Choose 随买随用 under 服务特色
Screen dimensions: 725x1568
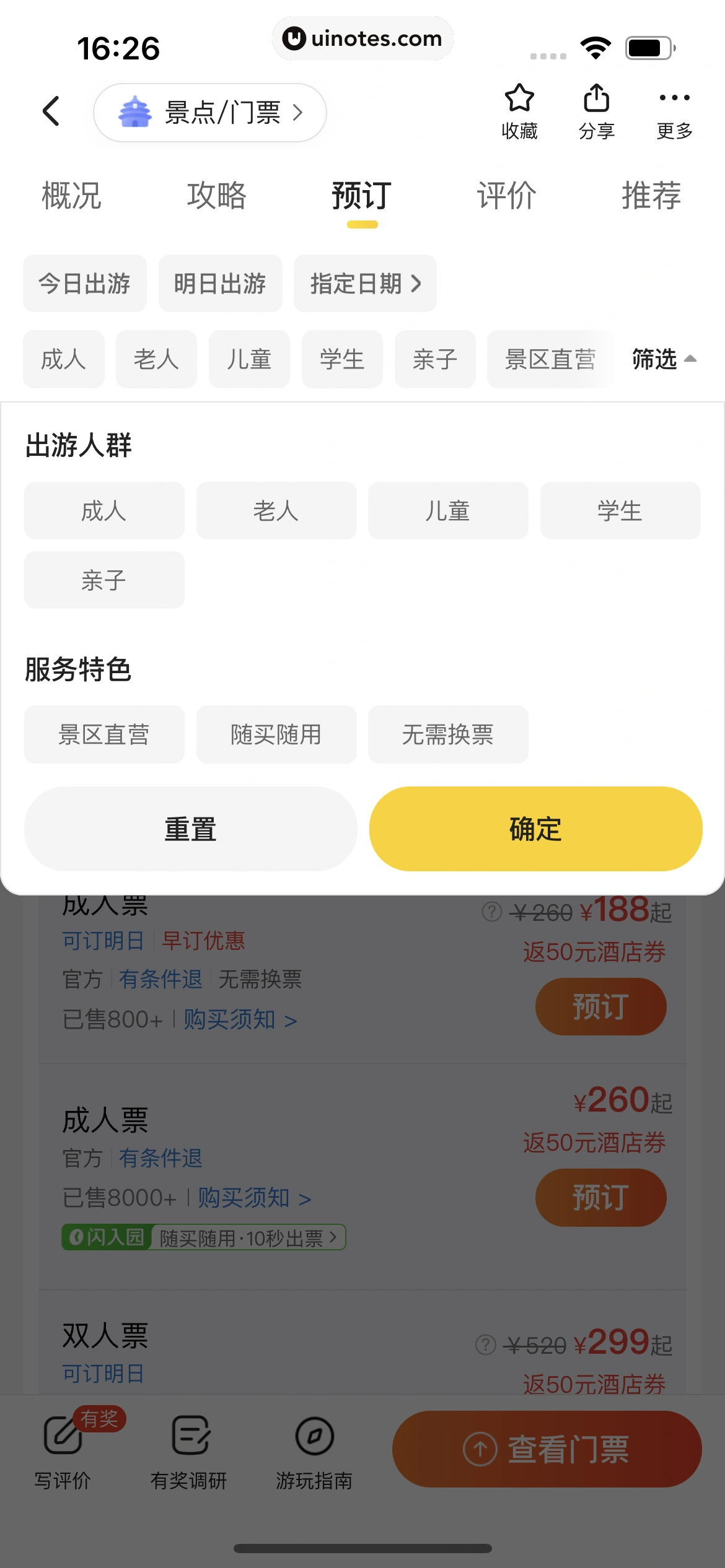pos(276,734)
